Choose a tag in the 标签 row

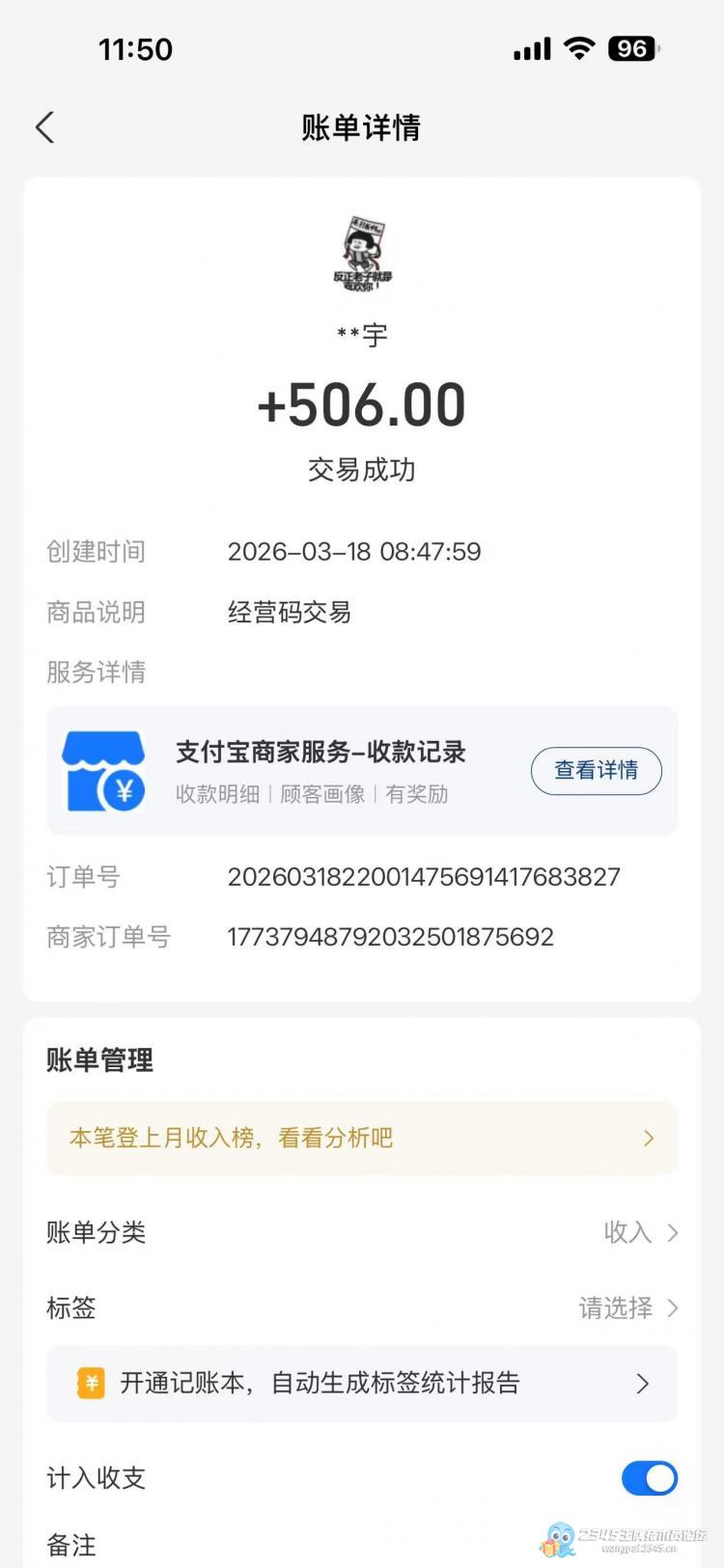click(627, 1307)
